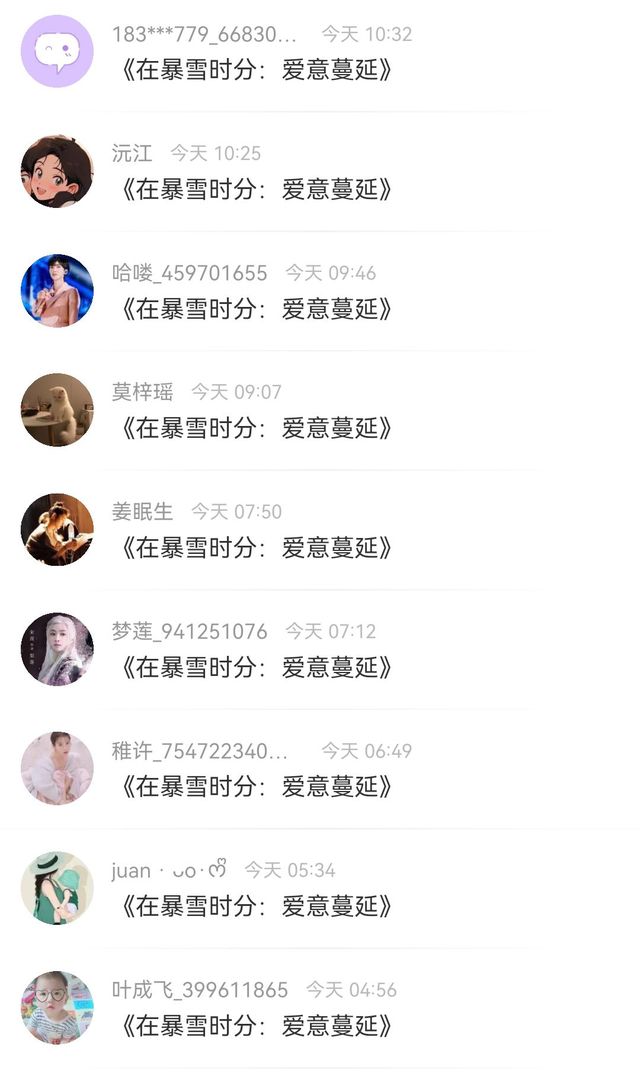Tap juan's profile avatar
The width and height of the screenshot is (640, 1089).
click(x=57, y=888)
